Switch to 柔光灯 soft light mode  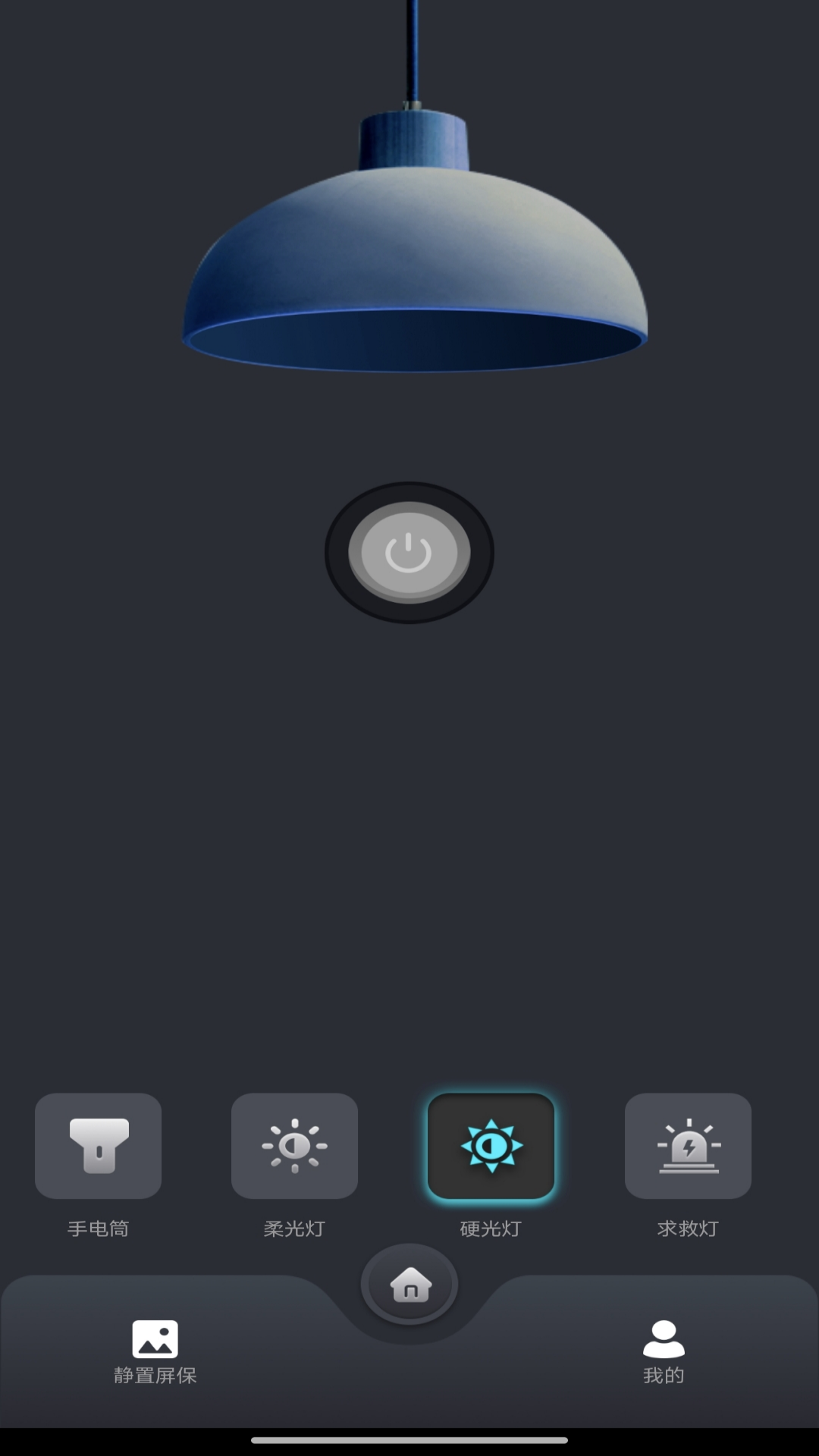pyautogui.click(x=294, y=1146)
